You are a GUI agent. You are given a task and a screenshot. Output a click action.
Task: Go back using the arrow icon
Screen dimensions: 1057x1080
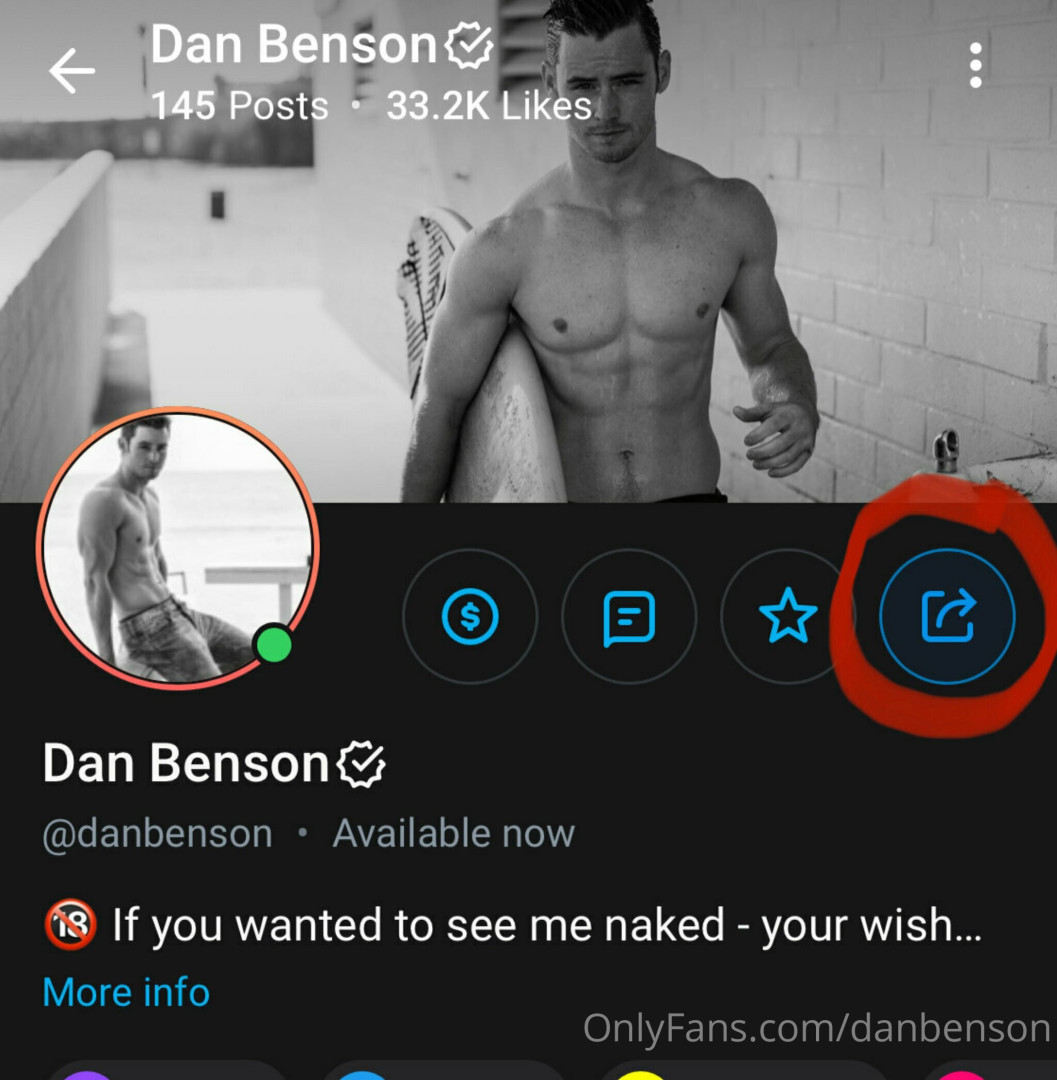71,72
